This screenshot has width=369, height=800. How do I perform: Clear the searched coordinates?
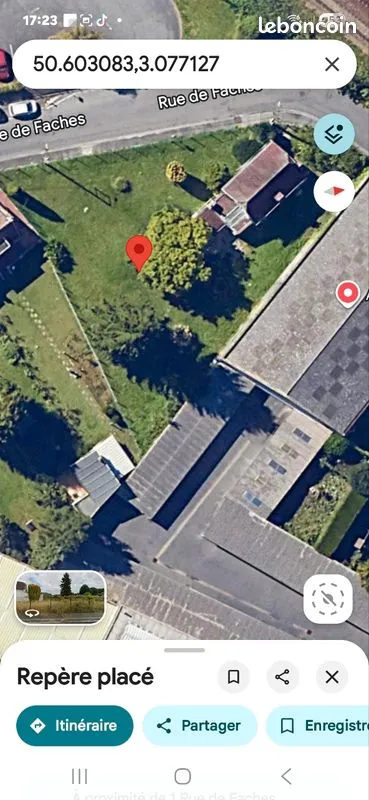[x=332, y=64]
